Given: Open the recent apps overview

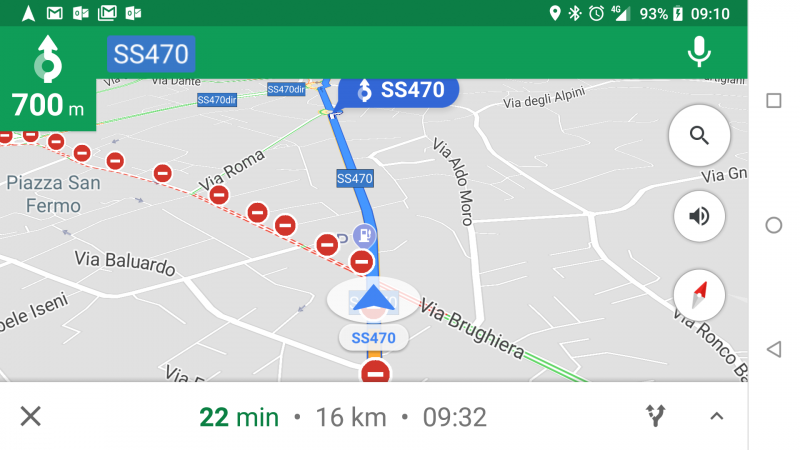Looking at the screenshot, I should point(773,101).
